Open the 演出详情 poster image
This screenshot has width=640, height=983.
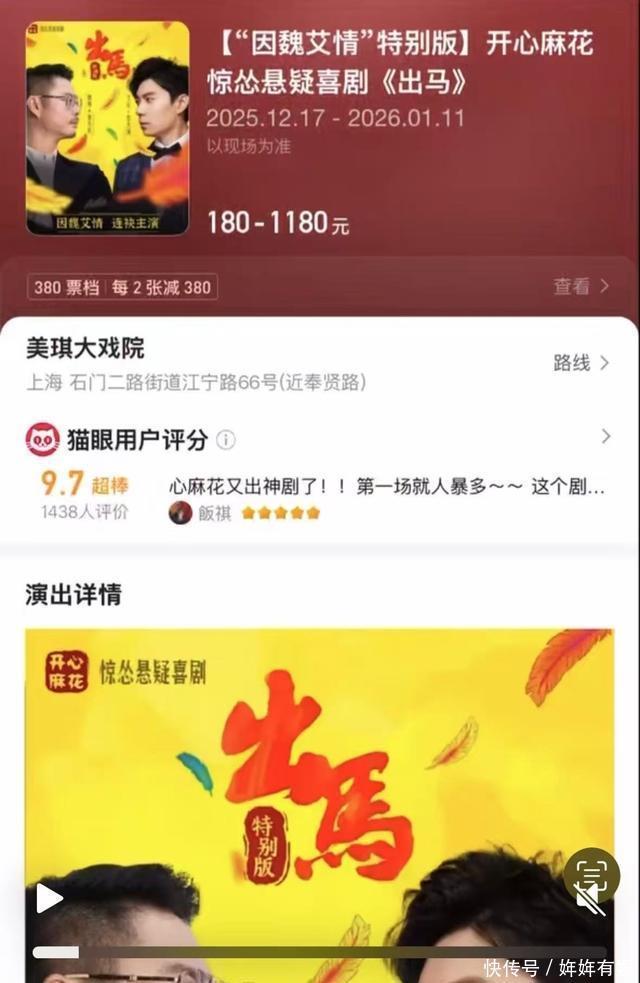pyautogui.click(x=320, y=760)
